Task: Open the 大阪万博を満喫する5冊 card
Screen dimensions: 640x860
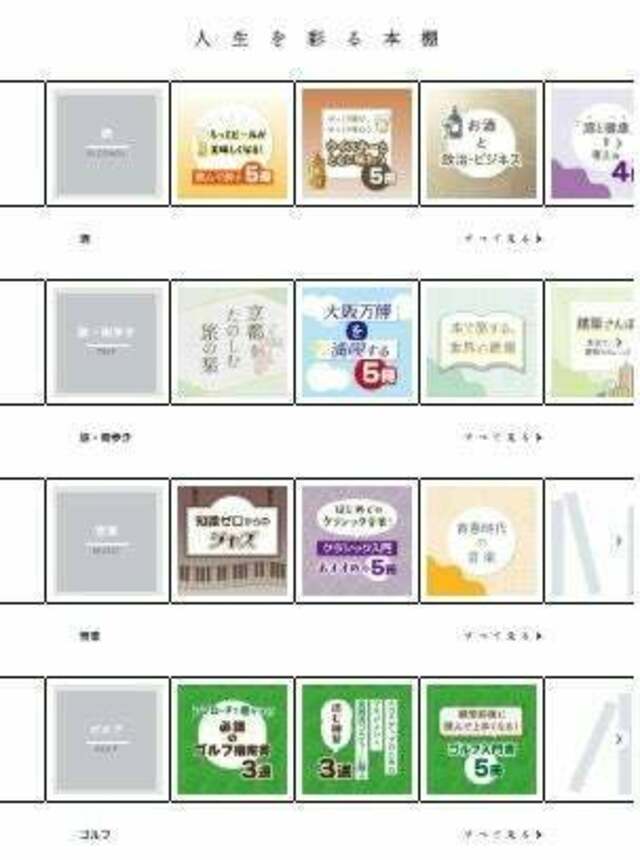Action: click(x=357, y=342)
